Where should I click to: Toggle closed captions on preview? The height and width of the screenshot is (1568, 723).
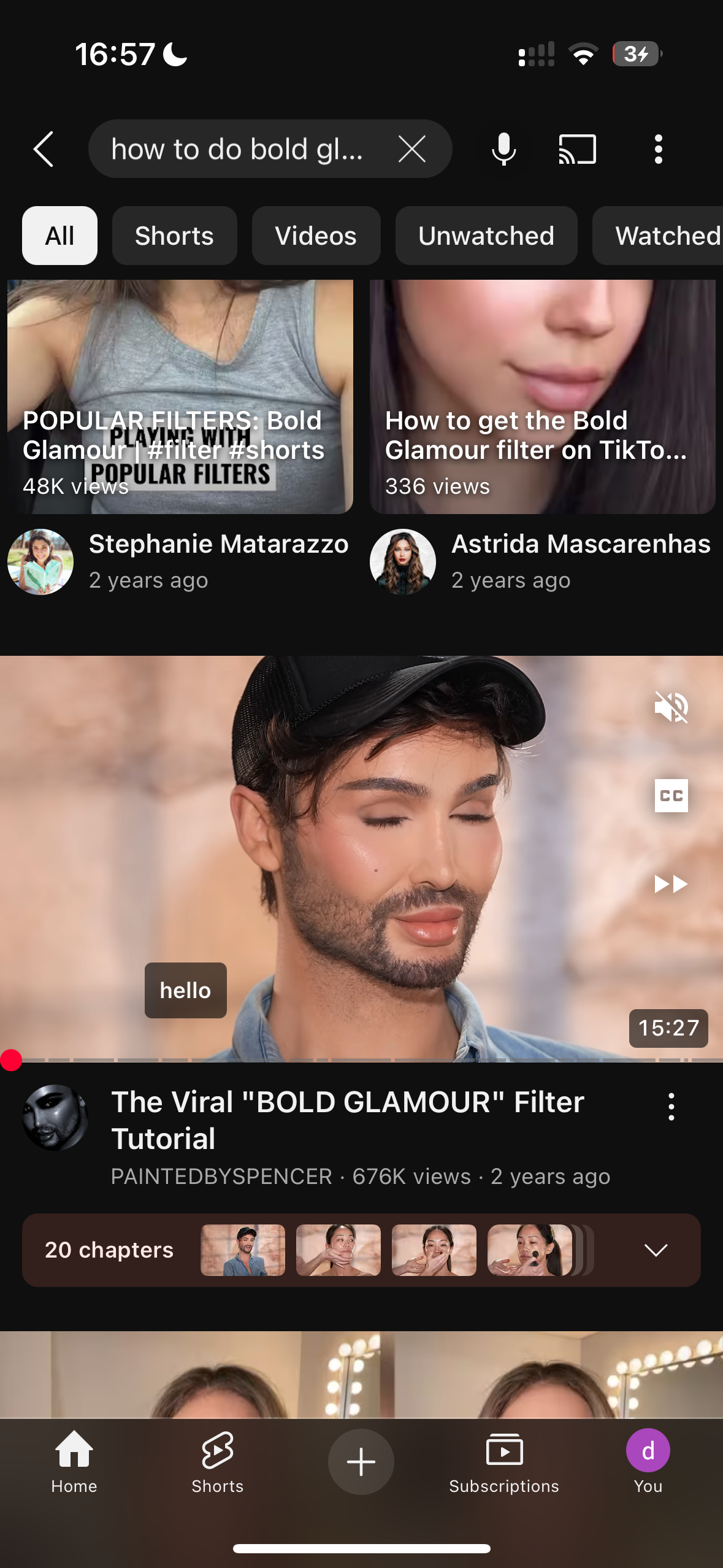pyautogui.click(x=671, y=796)
